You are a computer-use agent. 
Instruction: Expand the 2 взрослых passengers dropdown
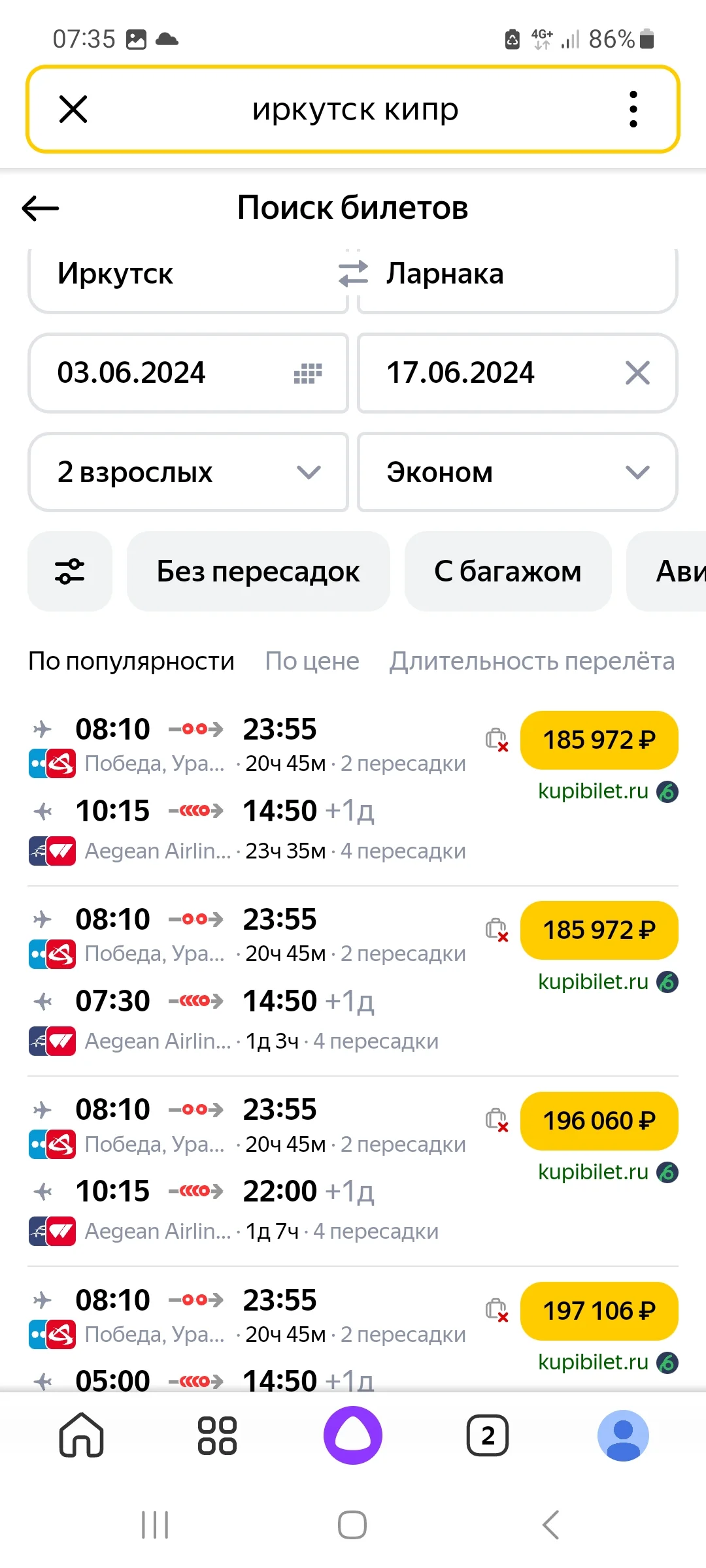point(188,472)
